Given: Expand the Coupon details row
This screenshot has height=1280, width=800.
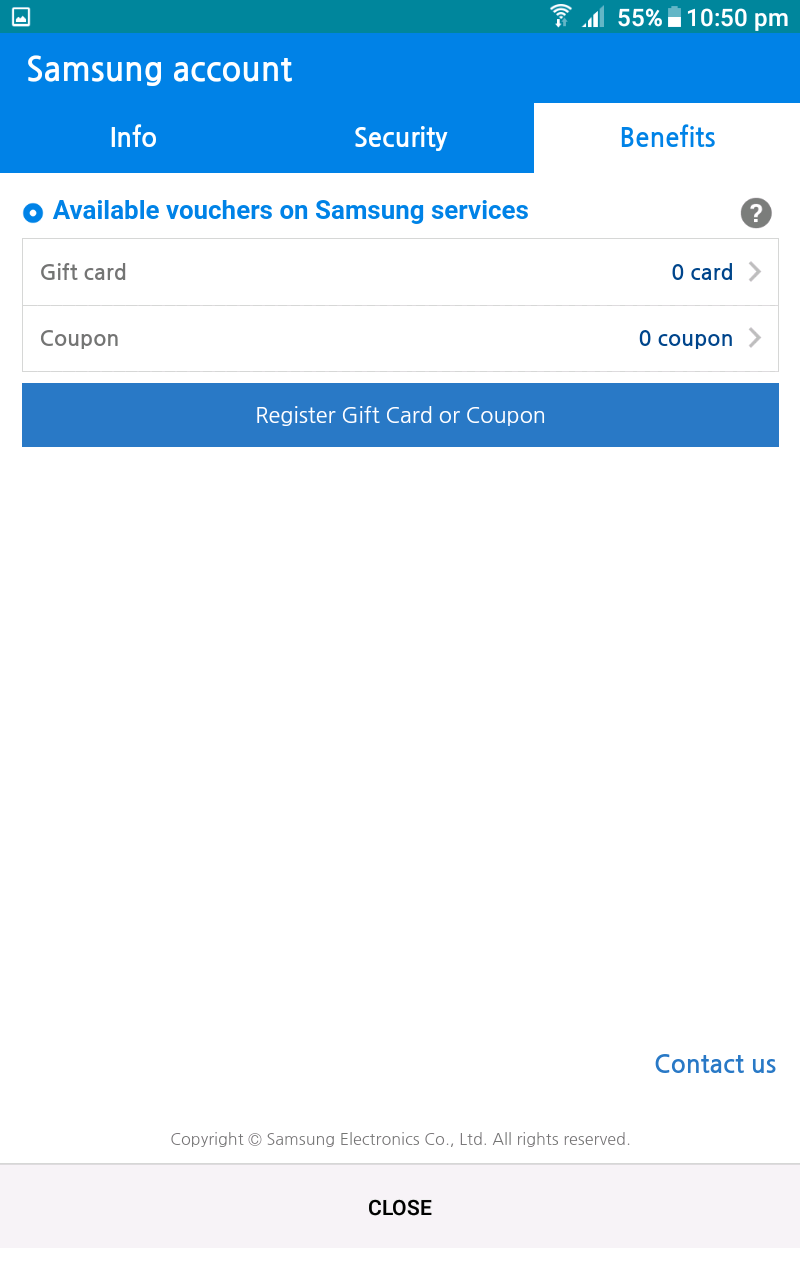Looking at the screenshot, I should 400,338.
